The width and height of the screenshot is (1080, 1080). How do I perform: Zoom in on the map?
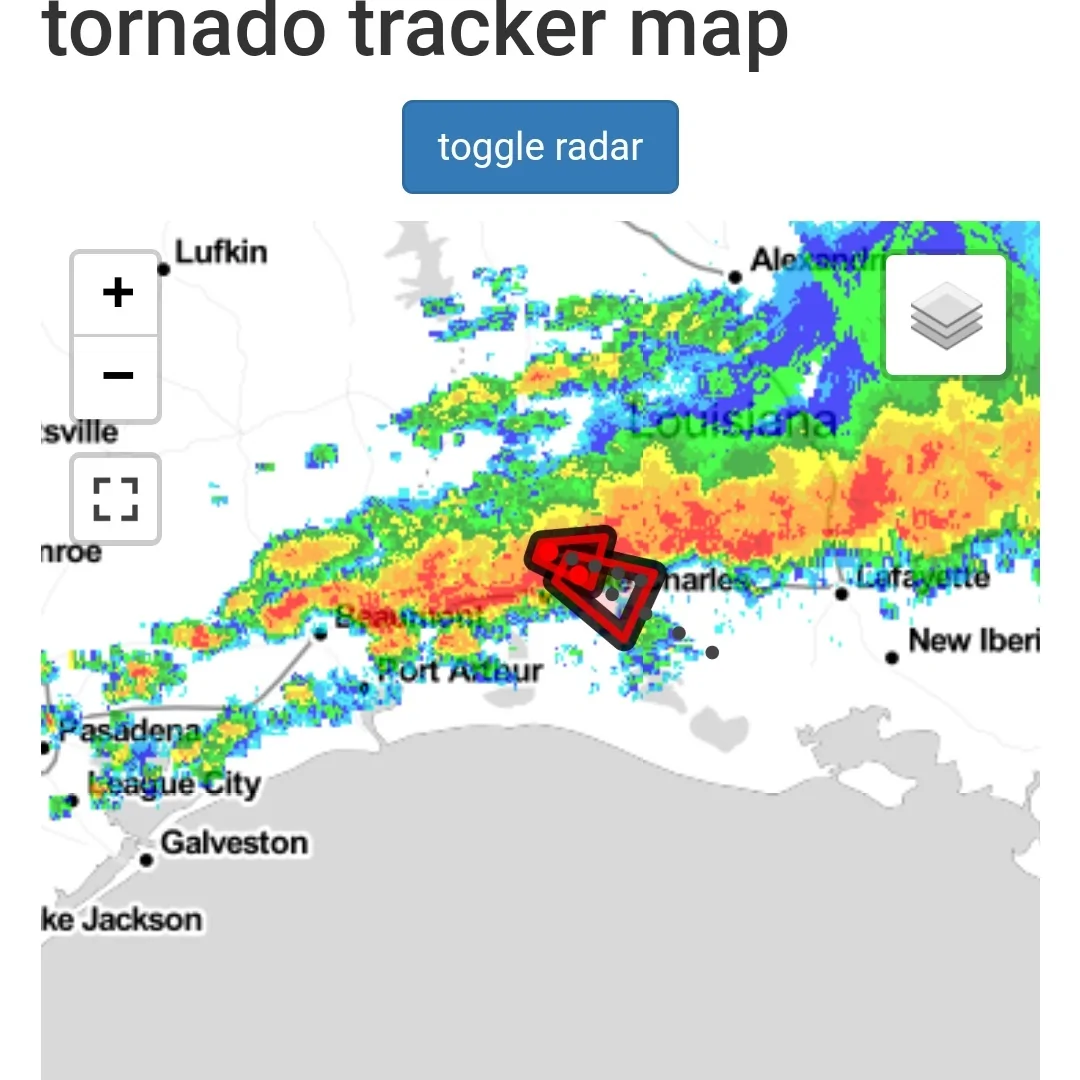coord(117,293)
